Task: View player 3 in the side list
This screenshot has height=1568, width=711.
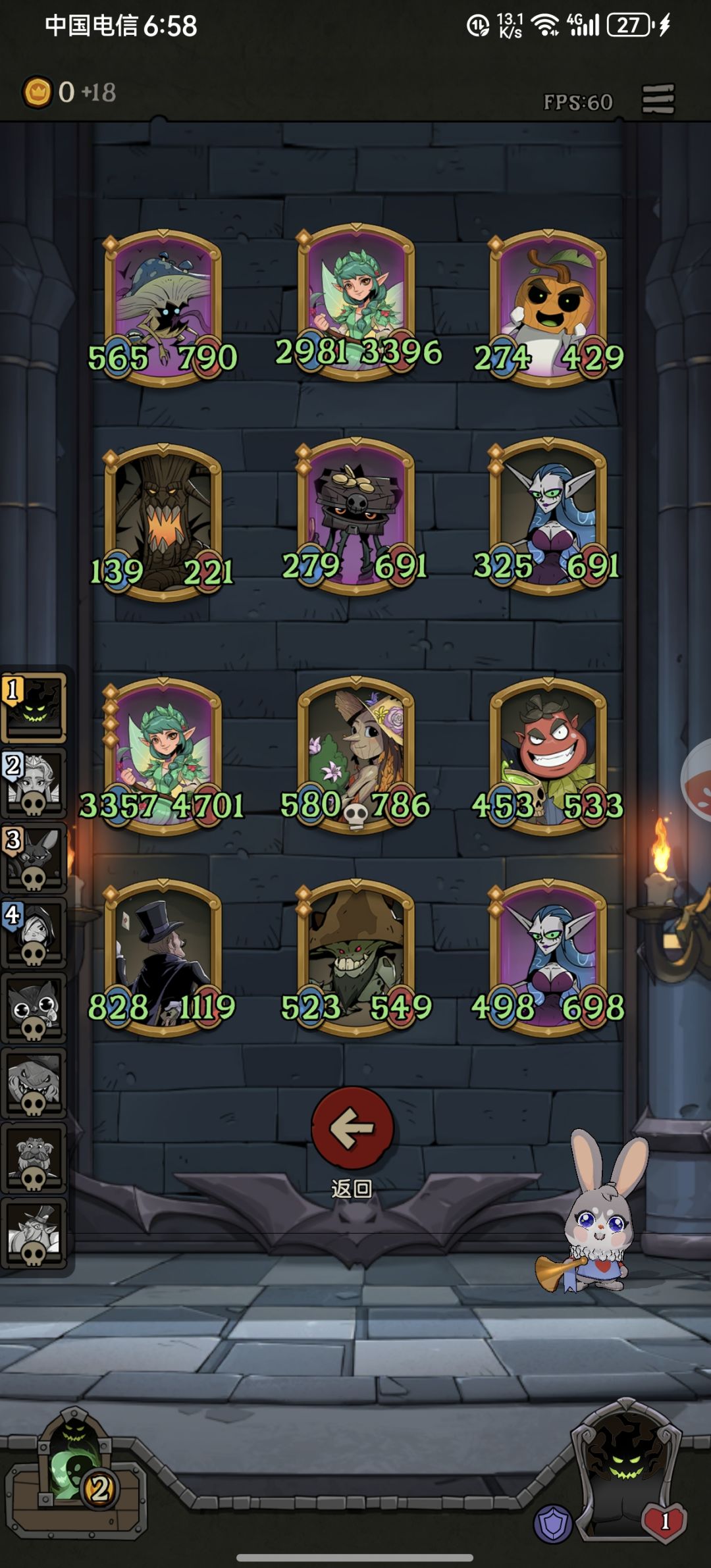Action: (34, 858)
